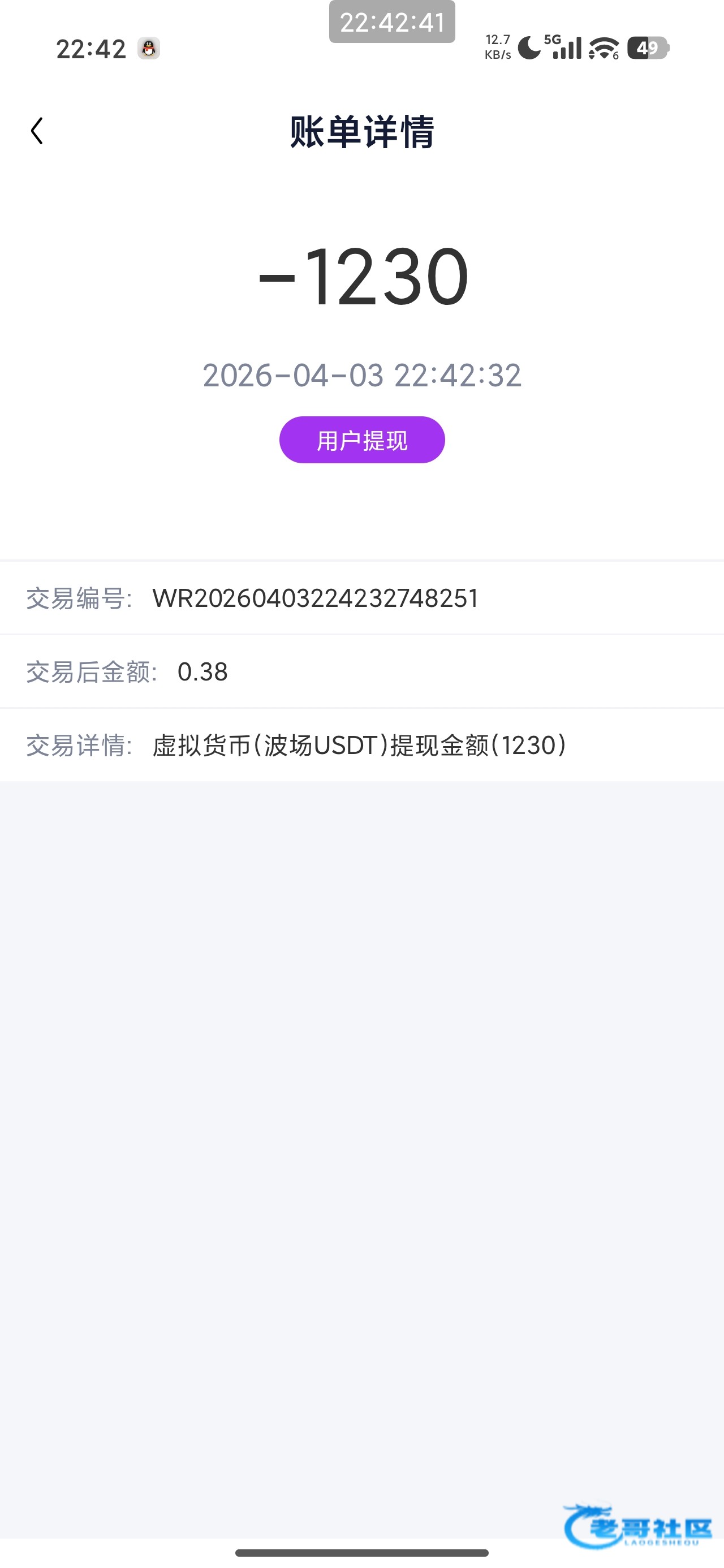Go back from the 账单详情 page
Screen dimensions: 724x1568
[x=37, y=131]
